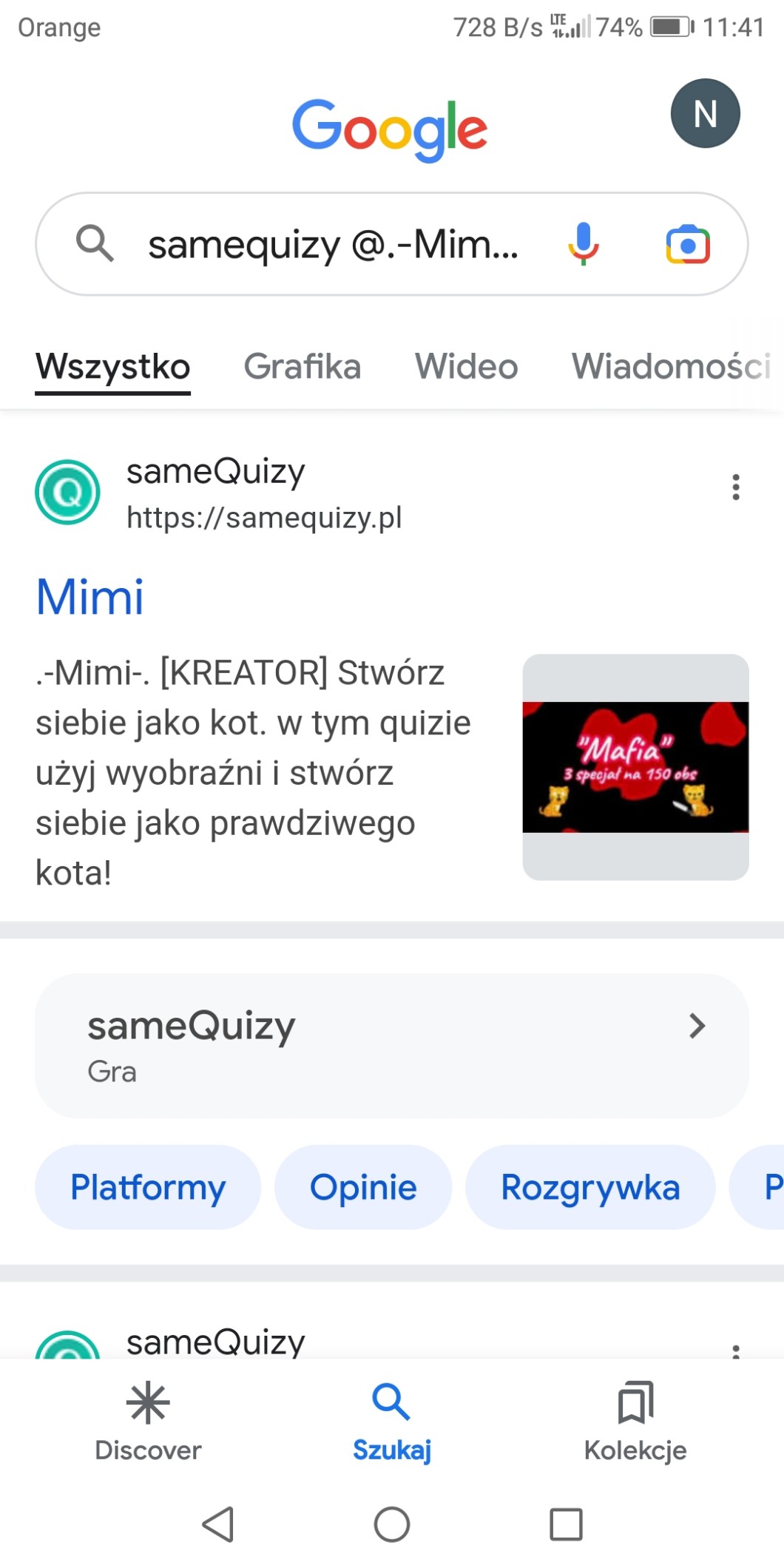Go back with the system back button
This screenshot has width=784, height=1568.
point(218,1524)
